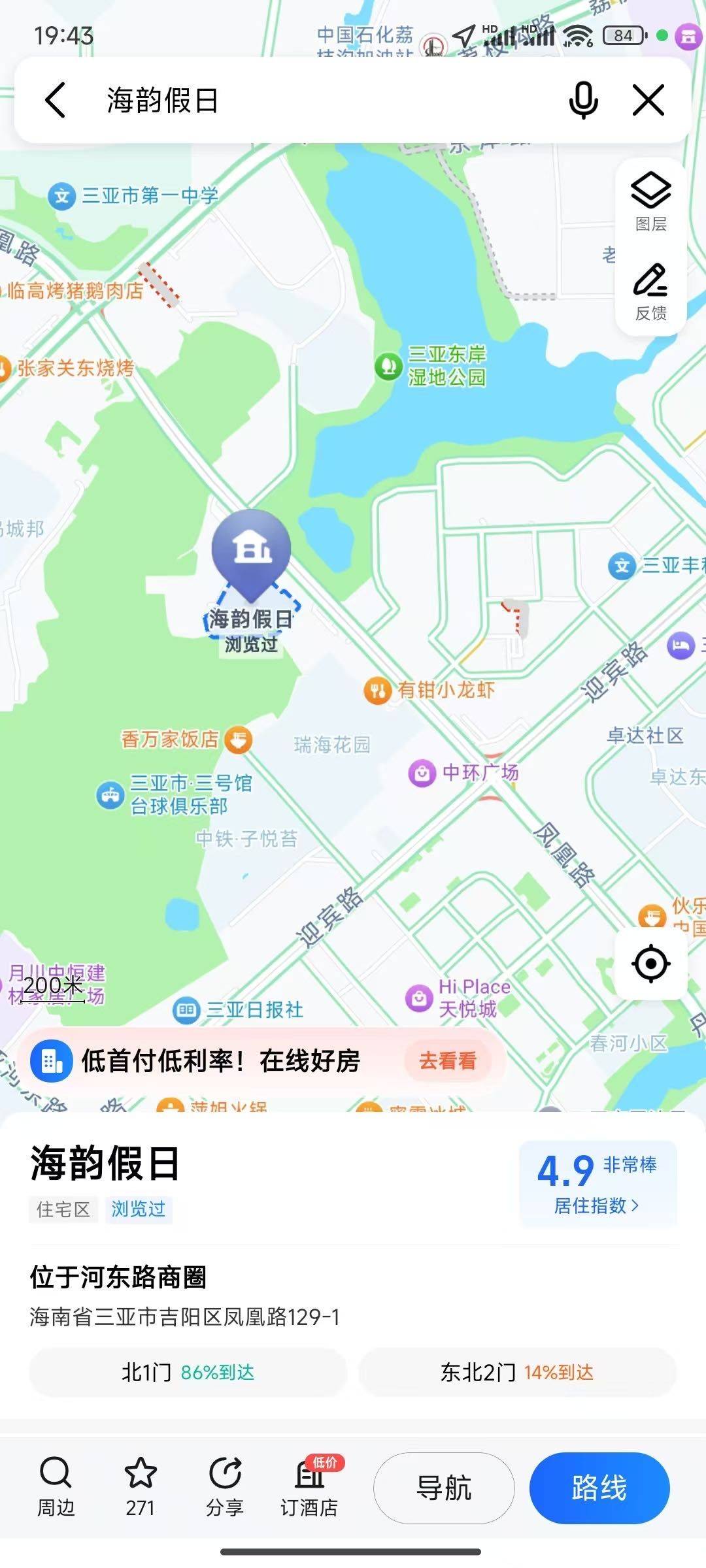Clear the 海韵假日 search with the X
This screenshot has height=1568, width=706.
(648, 100)
